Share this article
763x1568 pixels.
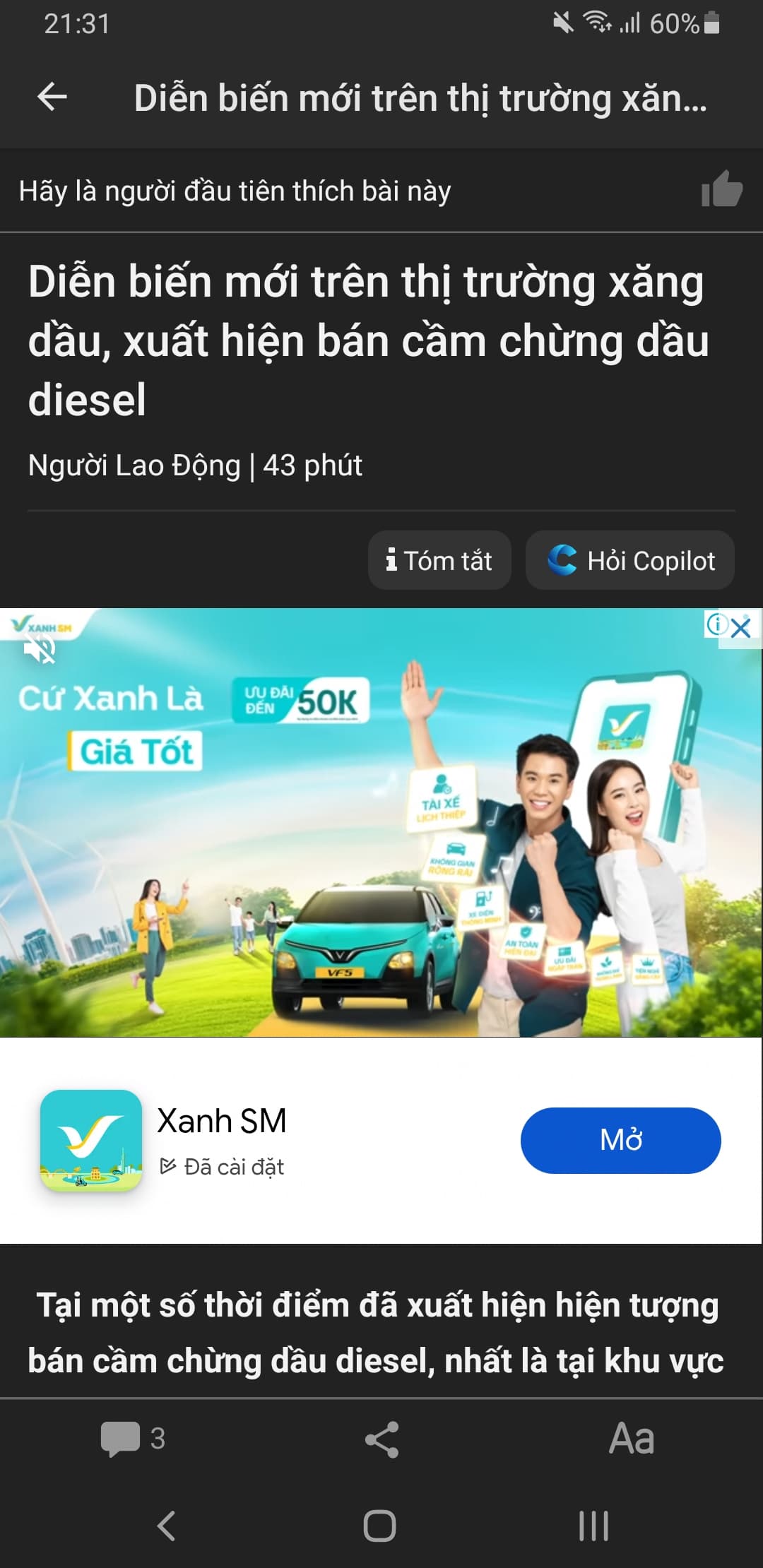[381, 1439]
